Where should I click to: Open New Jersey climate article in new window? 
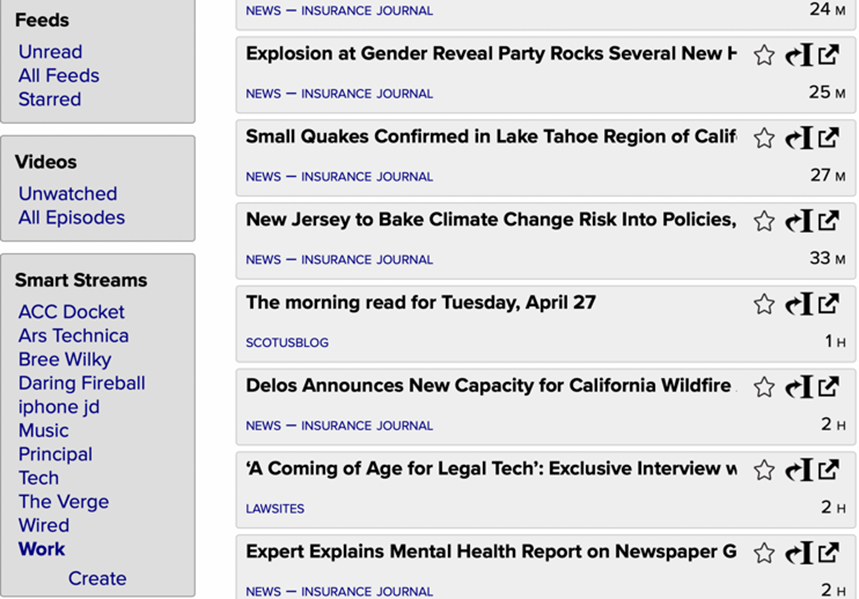(829, 221)
